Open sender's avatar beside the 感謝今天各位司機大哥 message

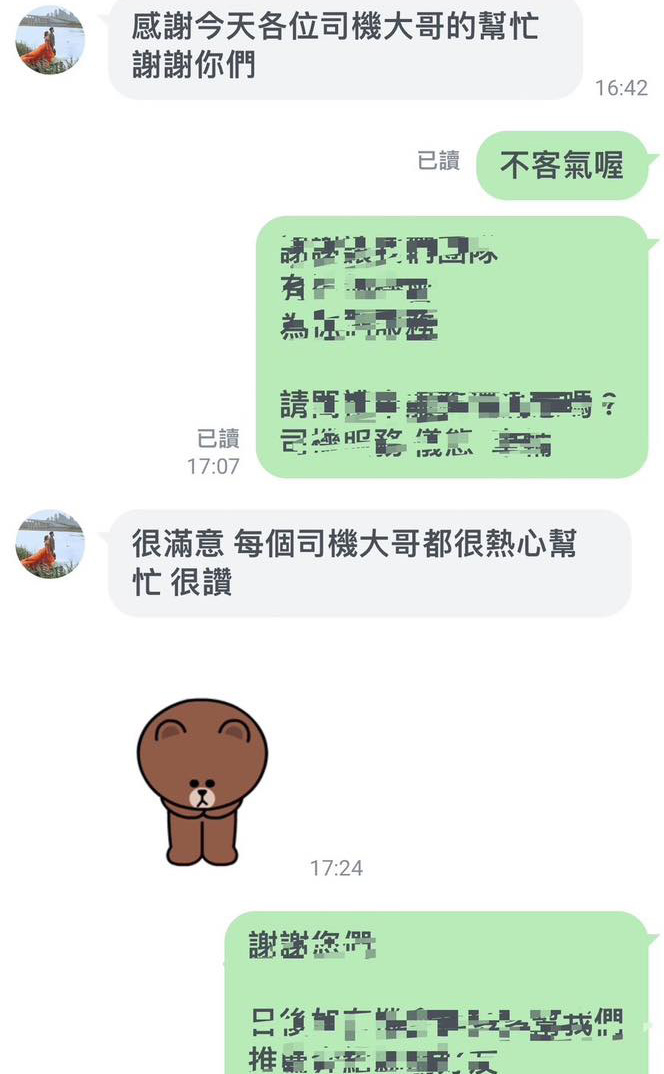(51, 40)
